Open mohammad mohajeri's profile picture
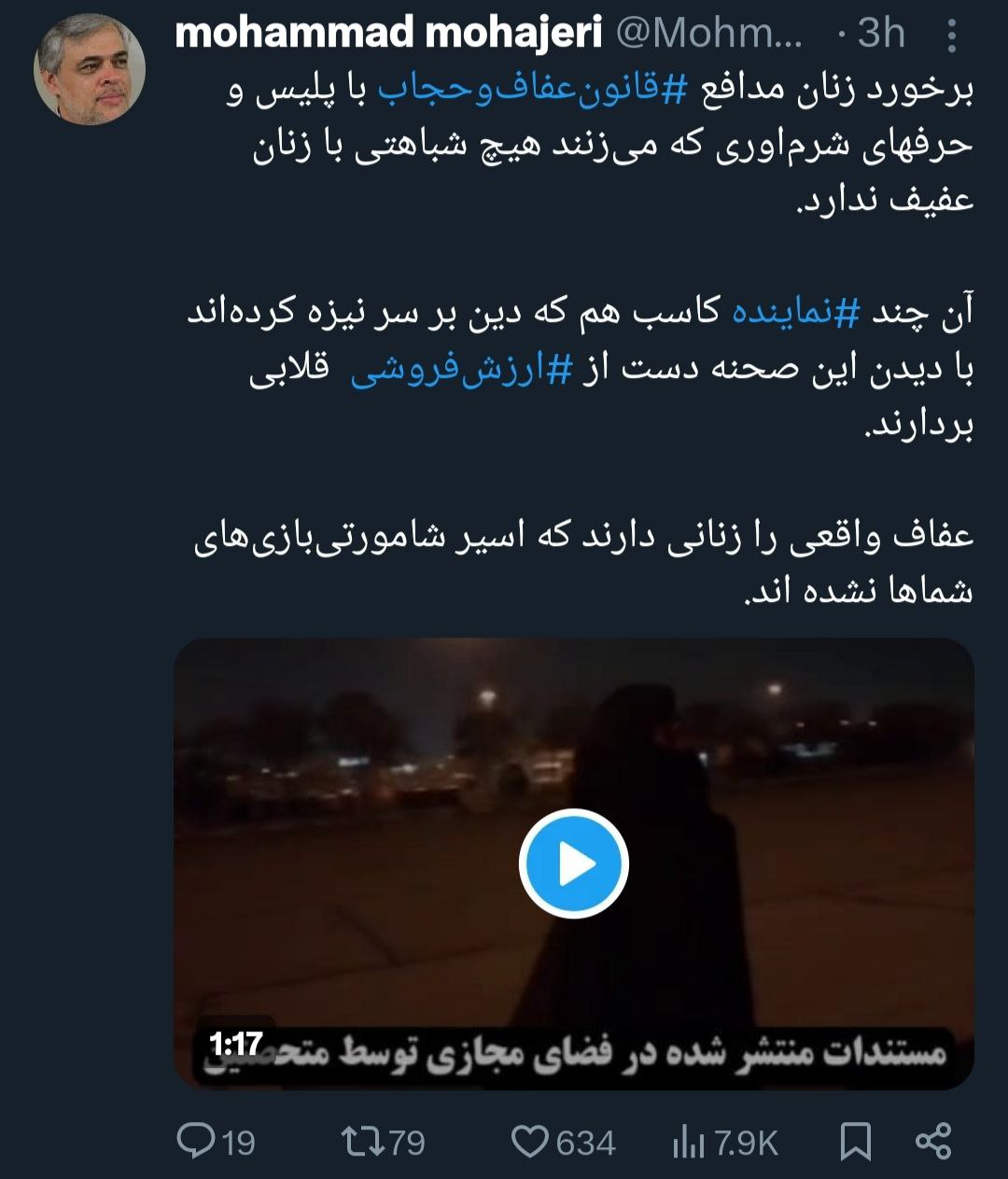Viewport: 1008px width, 1179px height. click(x=90, y=69)
